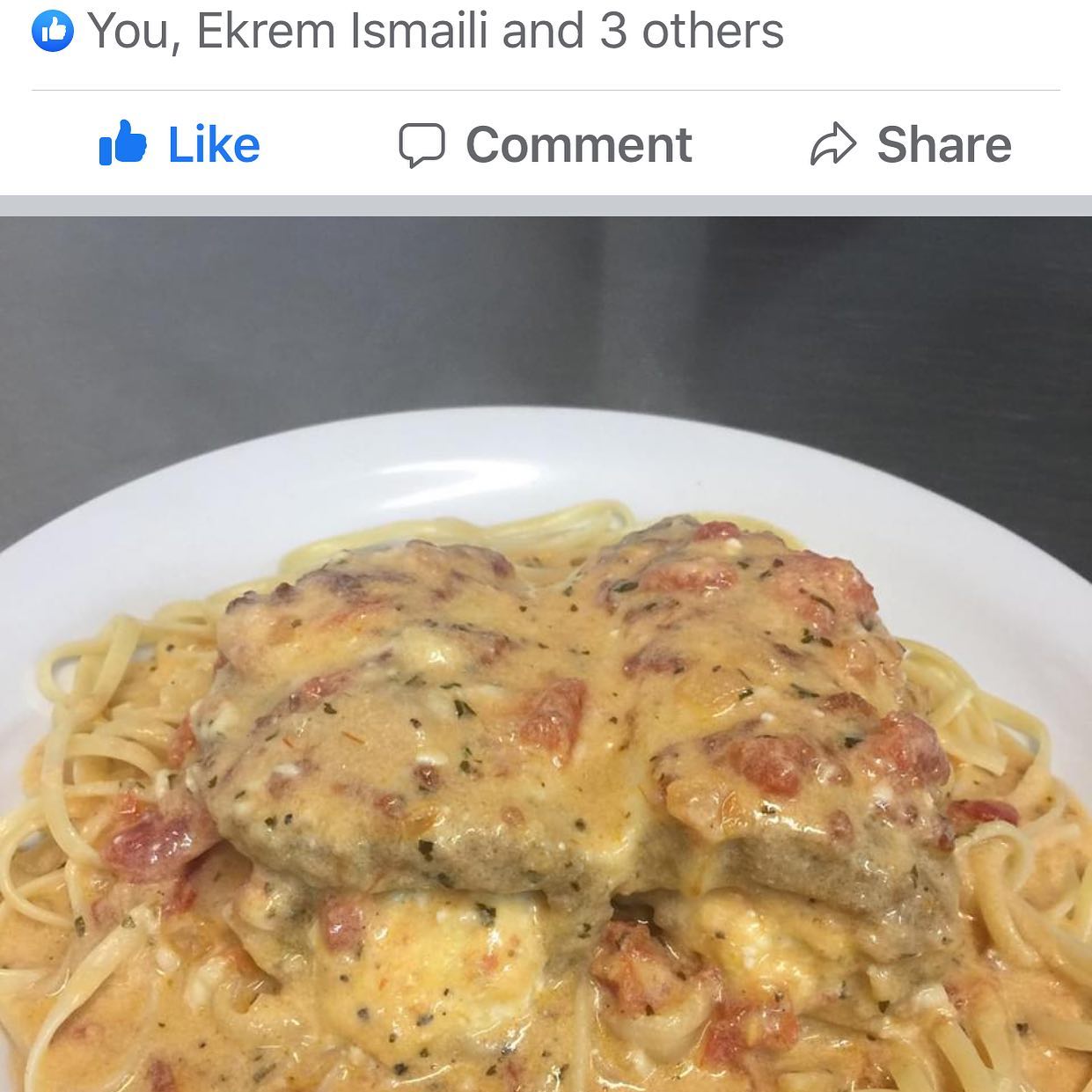
Task: View who reacted: You, Ekrem Ismaili and 3 others
Action: (407, 31)
